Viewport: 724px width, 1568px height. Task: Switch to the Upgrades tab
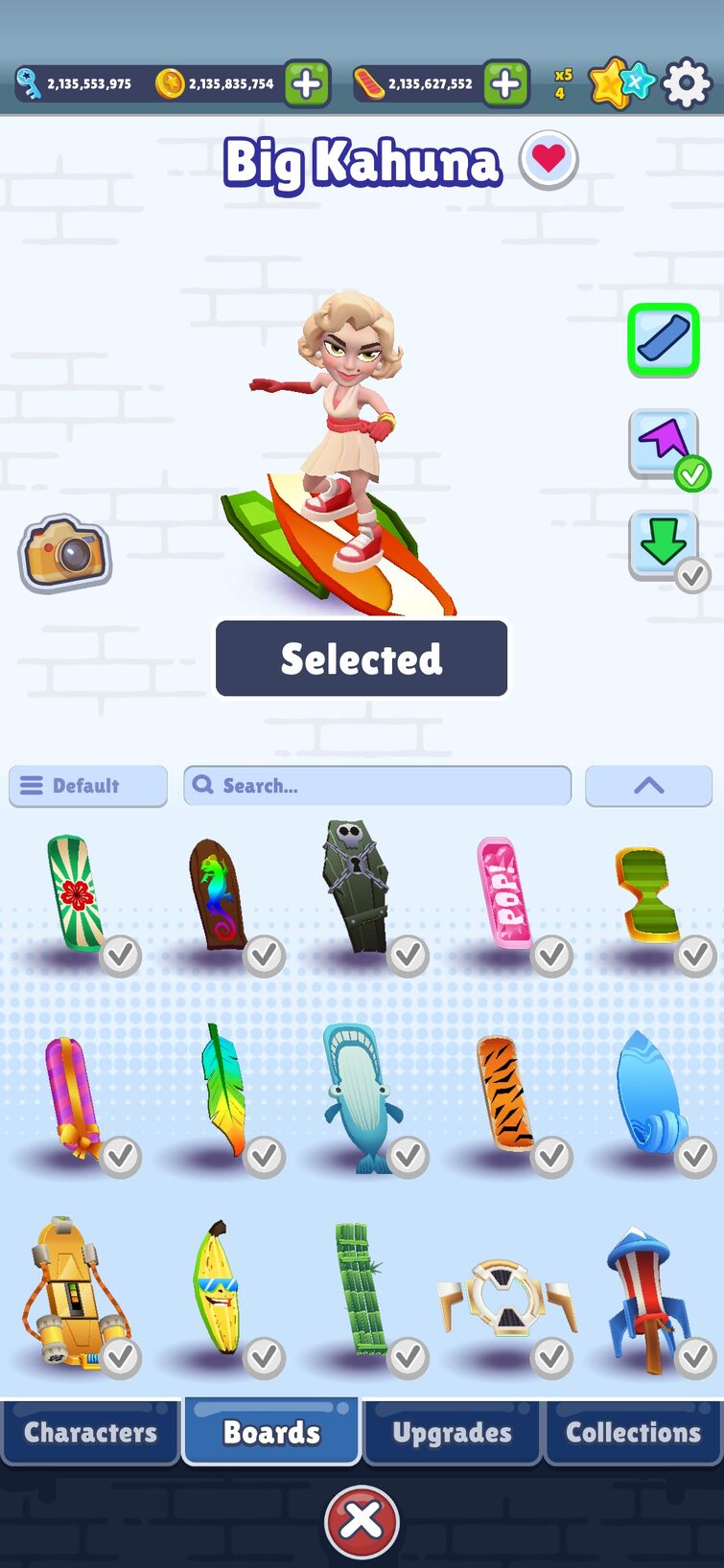(452, 1432)
